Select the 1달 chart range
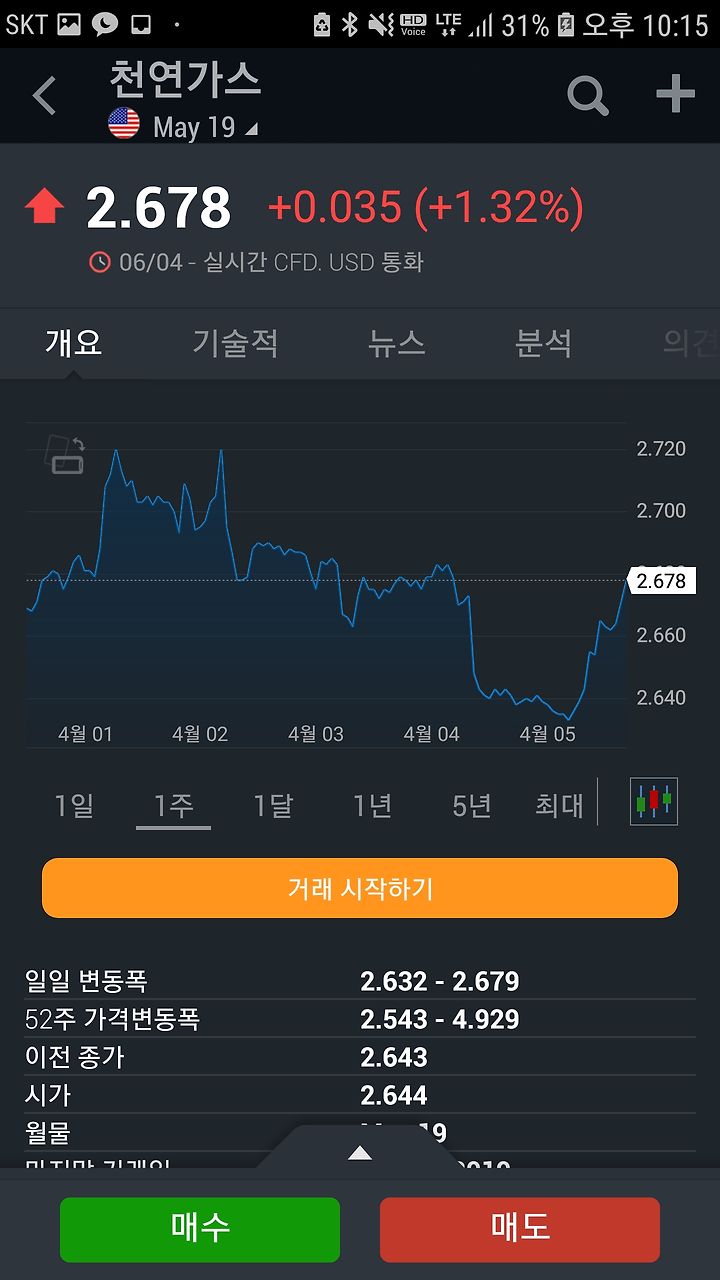The image size is (720, 1280). (272, 805)
